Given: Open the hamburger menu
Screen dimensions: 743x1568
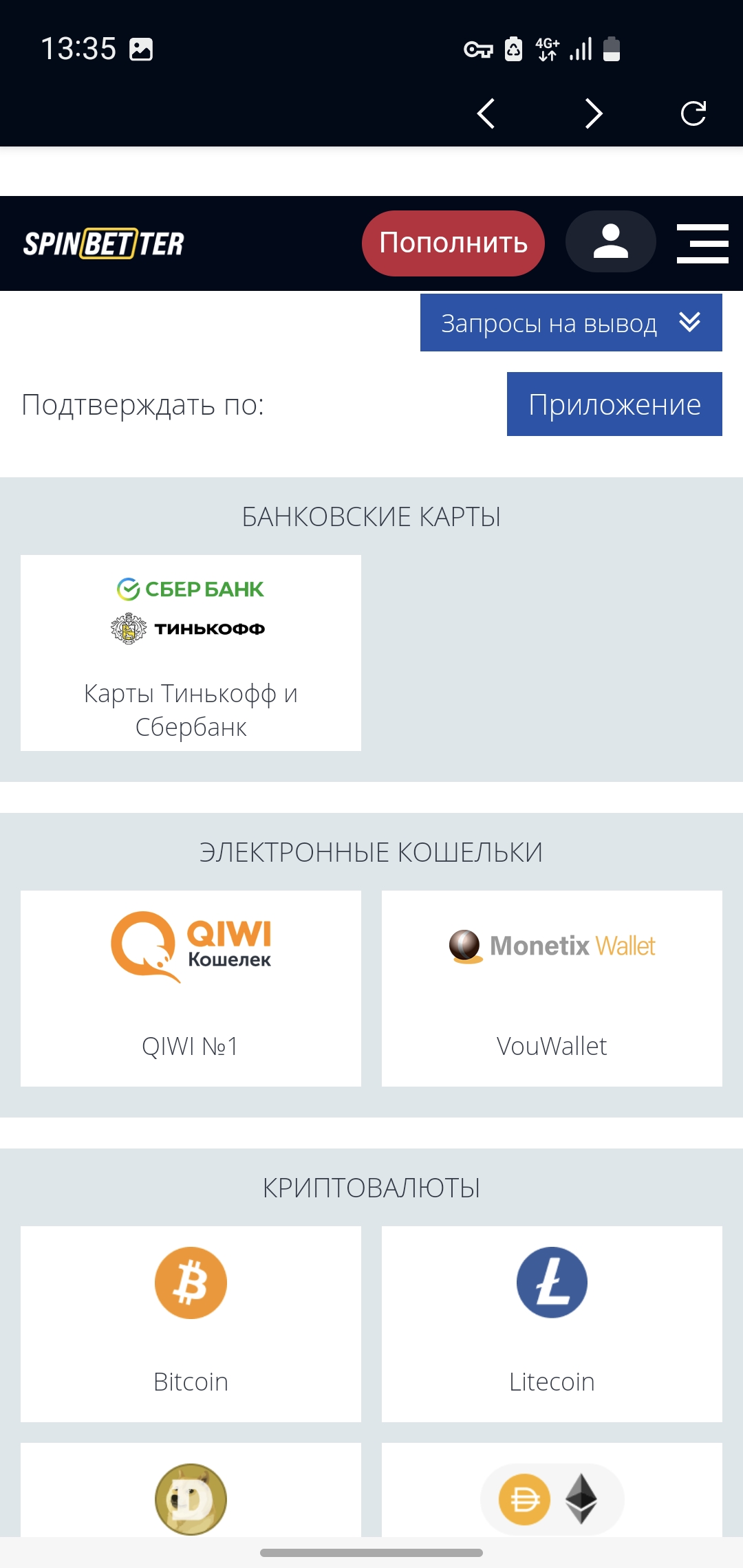Looking at the screenshot, I should point(702,243).
